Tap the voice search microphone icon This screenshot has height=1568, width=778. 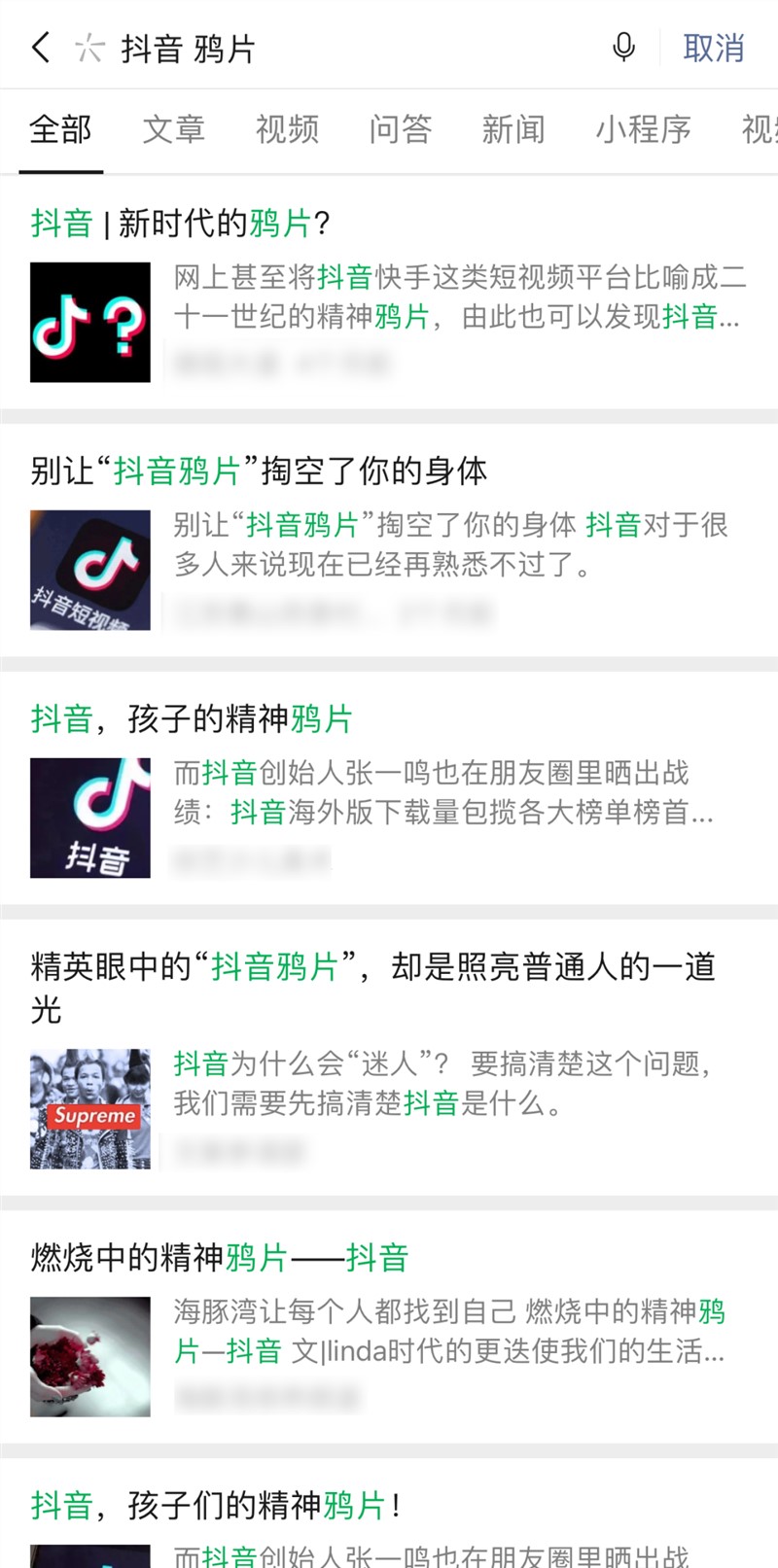(623, 46)
